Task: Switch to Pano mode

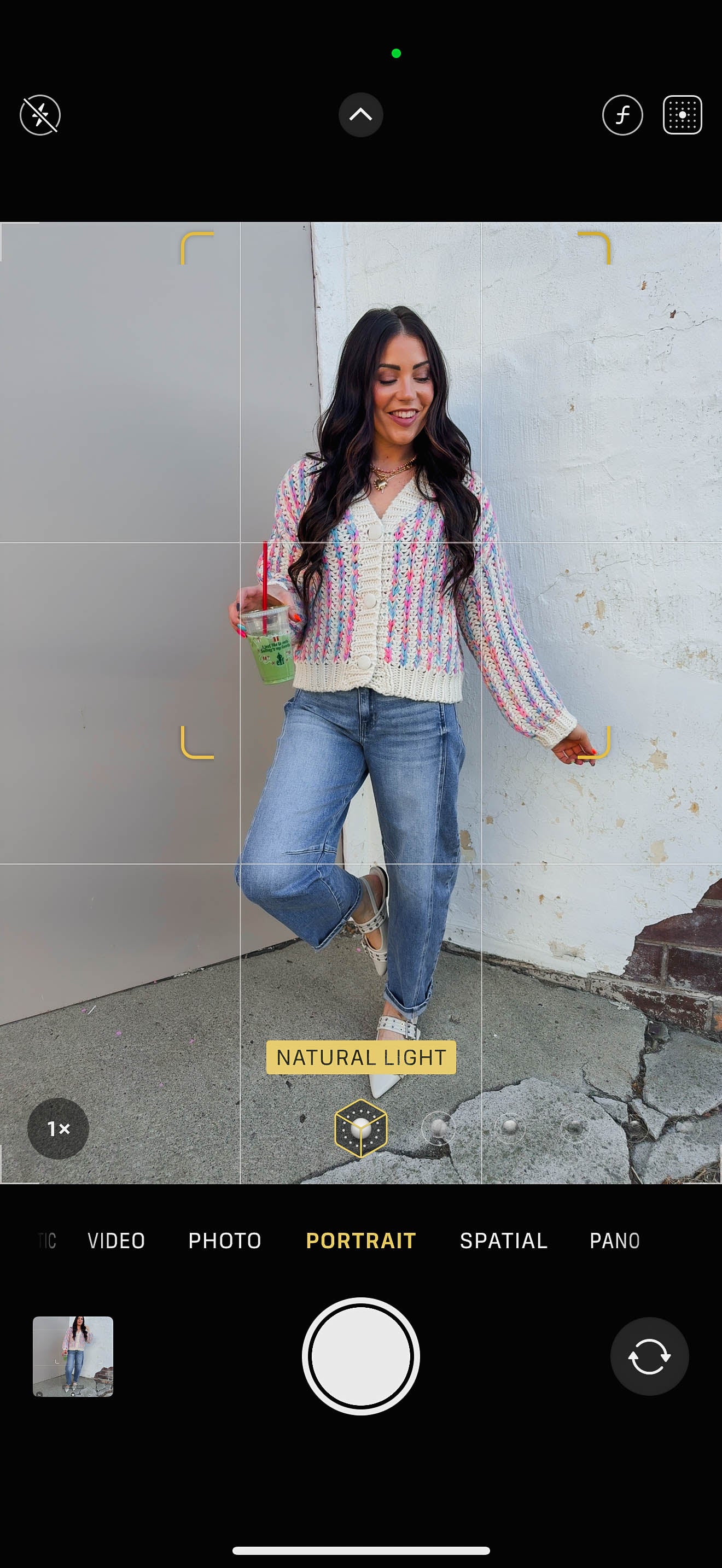Action: pos(614,1240)
